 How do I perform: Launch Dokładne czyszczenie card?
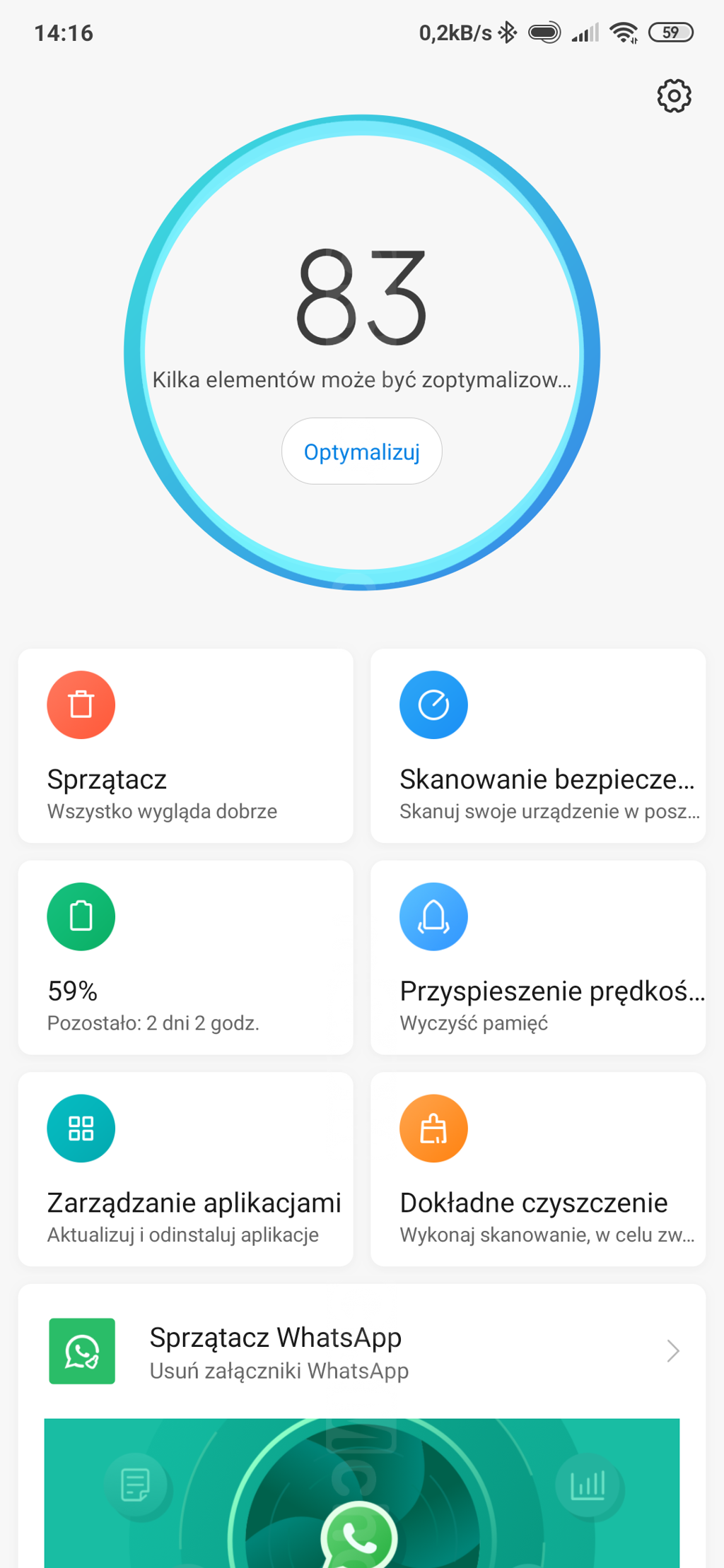coord(538,1169)
